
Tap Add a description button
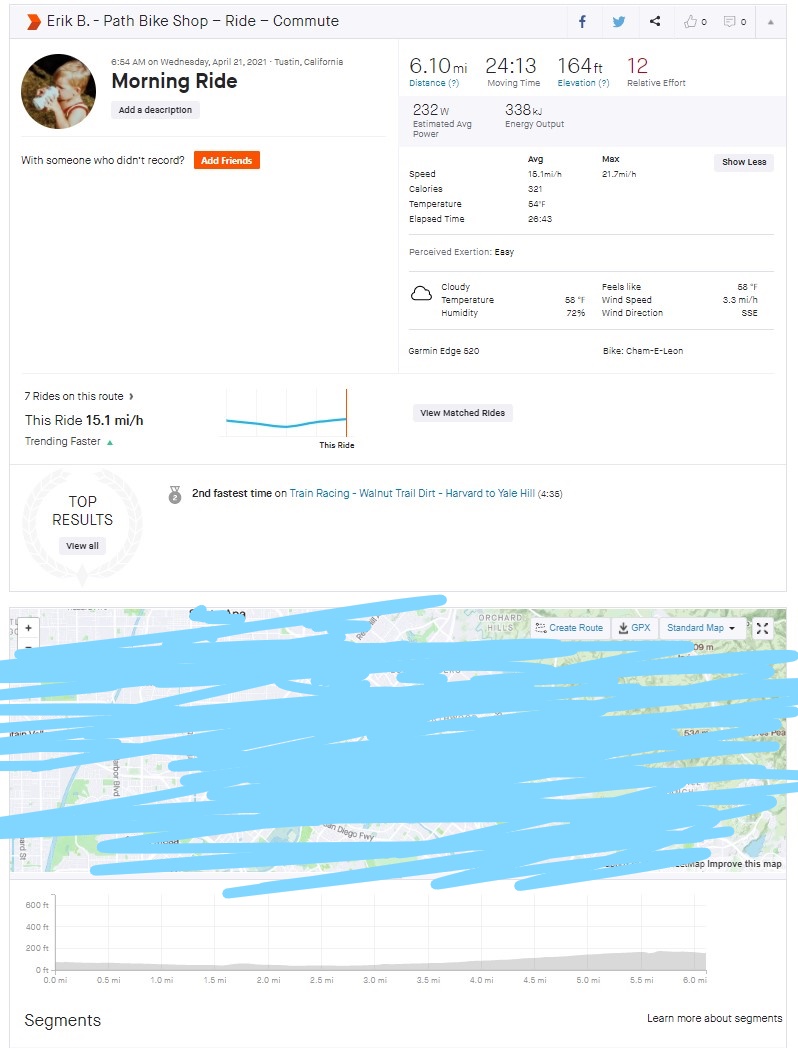click(155, 110)
